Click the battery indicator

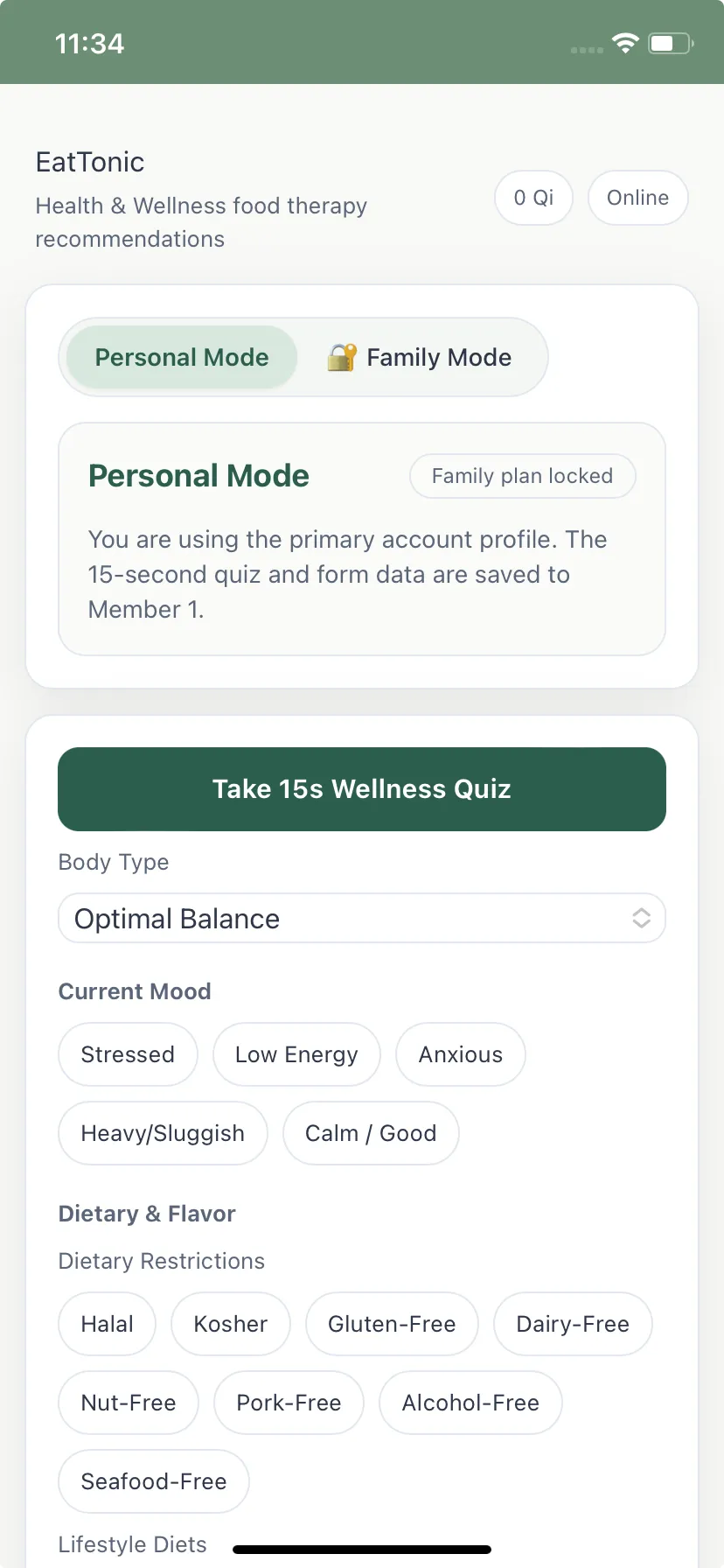[x=670, y=43]
